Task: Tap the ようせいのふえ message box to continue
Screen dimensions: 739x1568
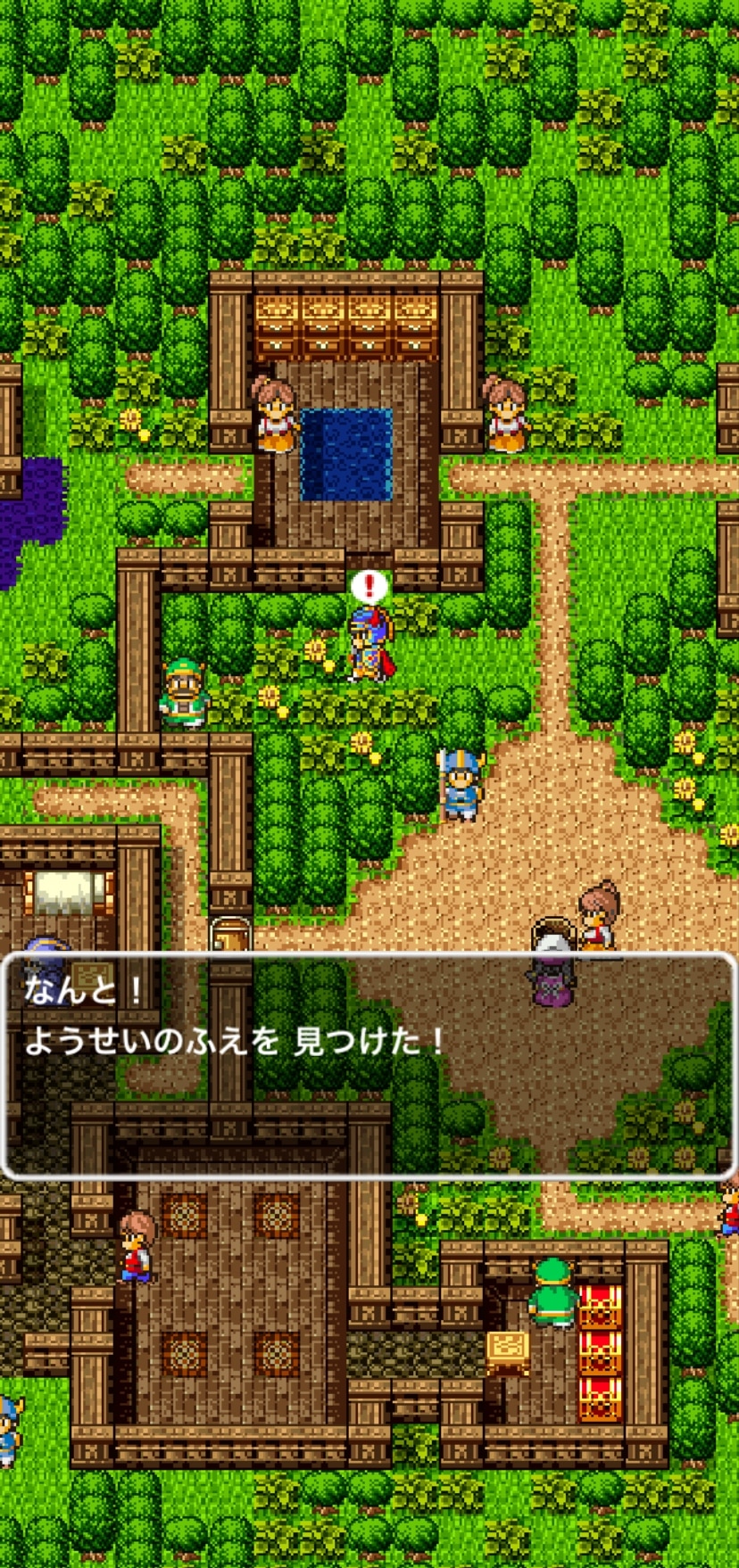Action: tap(369, 1066)
